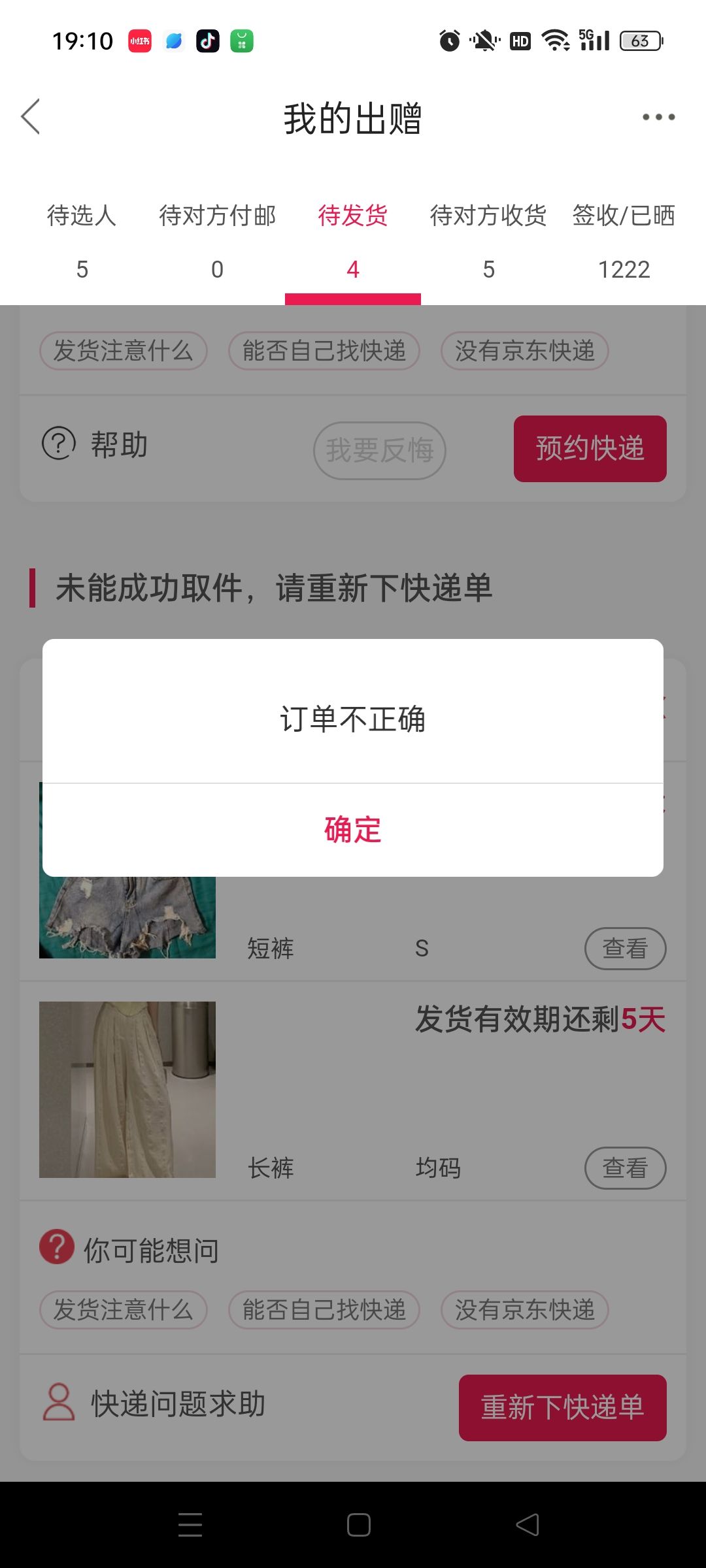The image size is (706, 1568).
Task: Tap the 预约快递 button
Action: (x=590, y=449)
